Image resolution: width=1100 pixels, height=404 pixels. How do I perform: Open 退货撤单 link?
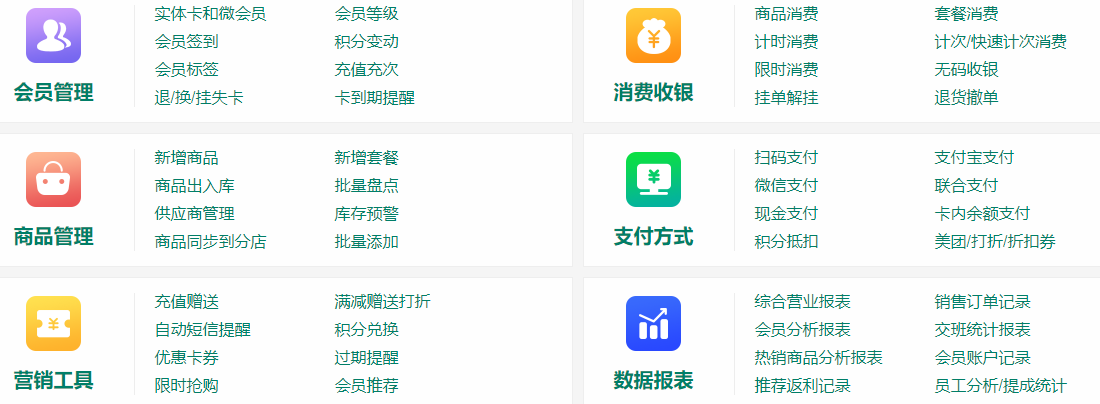[x=966, y=98]
